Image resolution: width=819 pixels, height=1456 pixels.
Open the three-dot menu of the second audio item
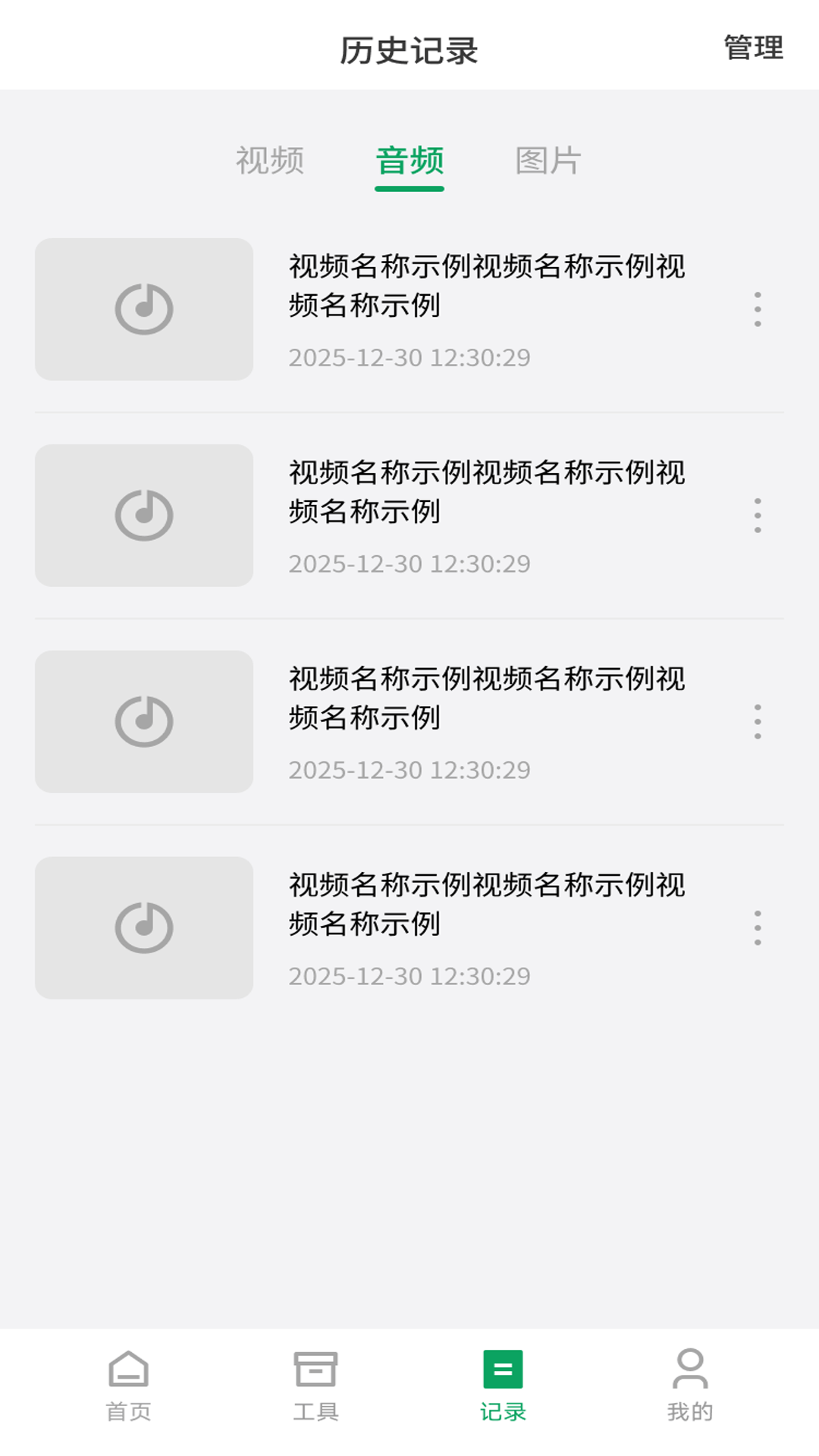tap(758, 515)
